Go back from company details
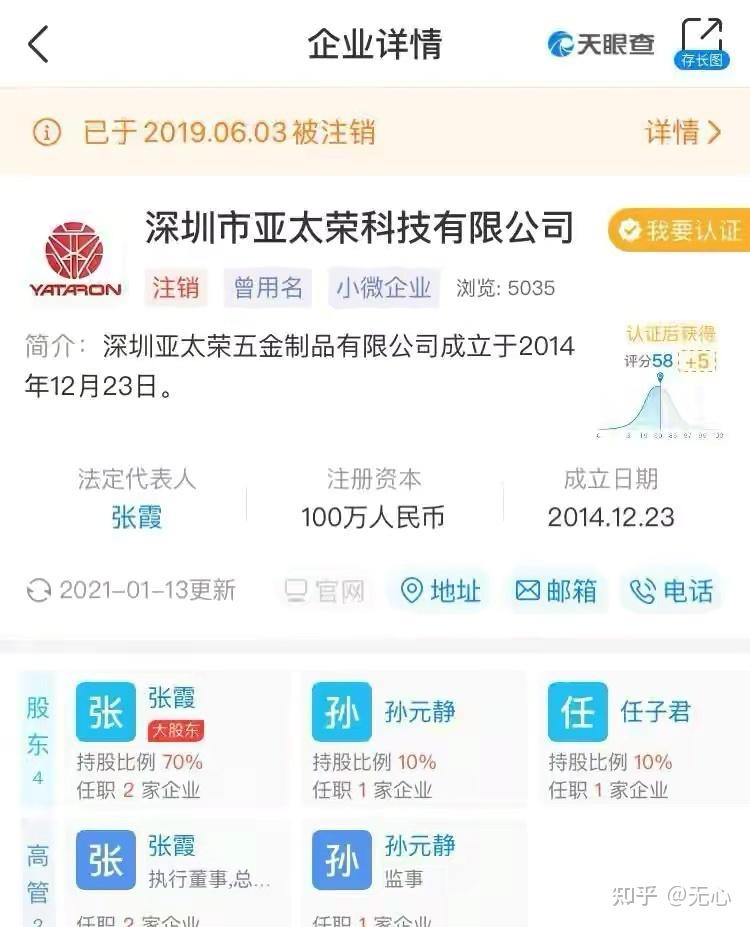 38,45
